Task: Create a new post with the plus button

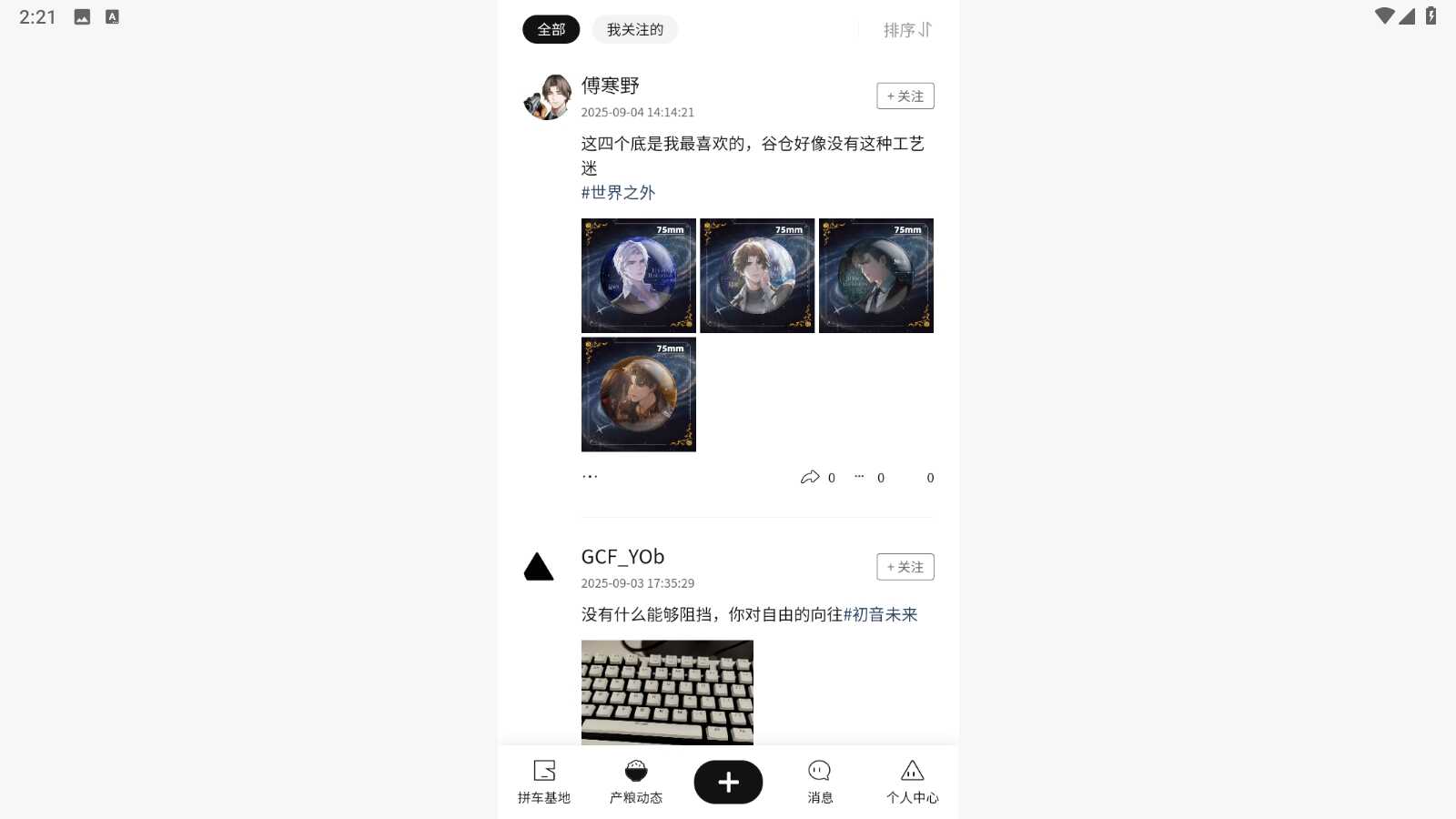Action: click(728, 782)
